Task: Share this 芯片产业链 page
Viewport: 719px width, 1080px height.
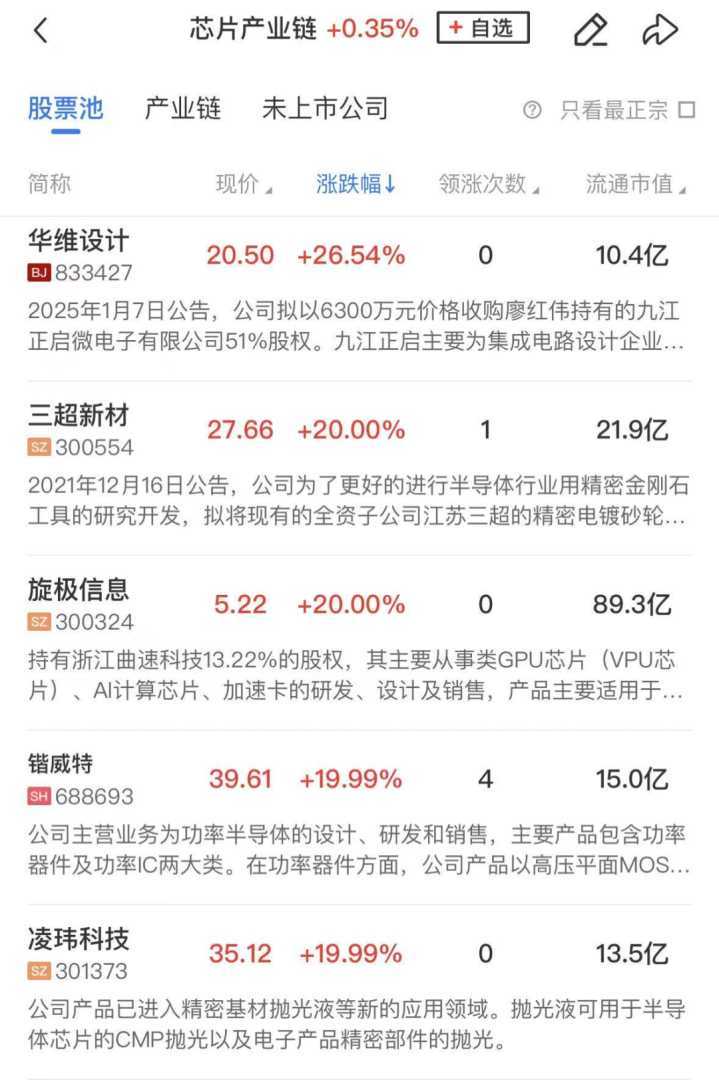Action: pos(660,31)
